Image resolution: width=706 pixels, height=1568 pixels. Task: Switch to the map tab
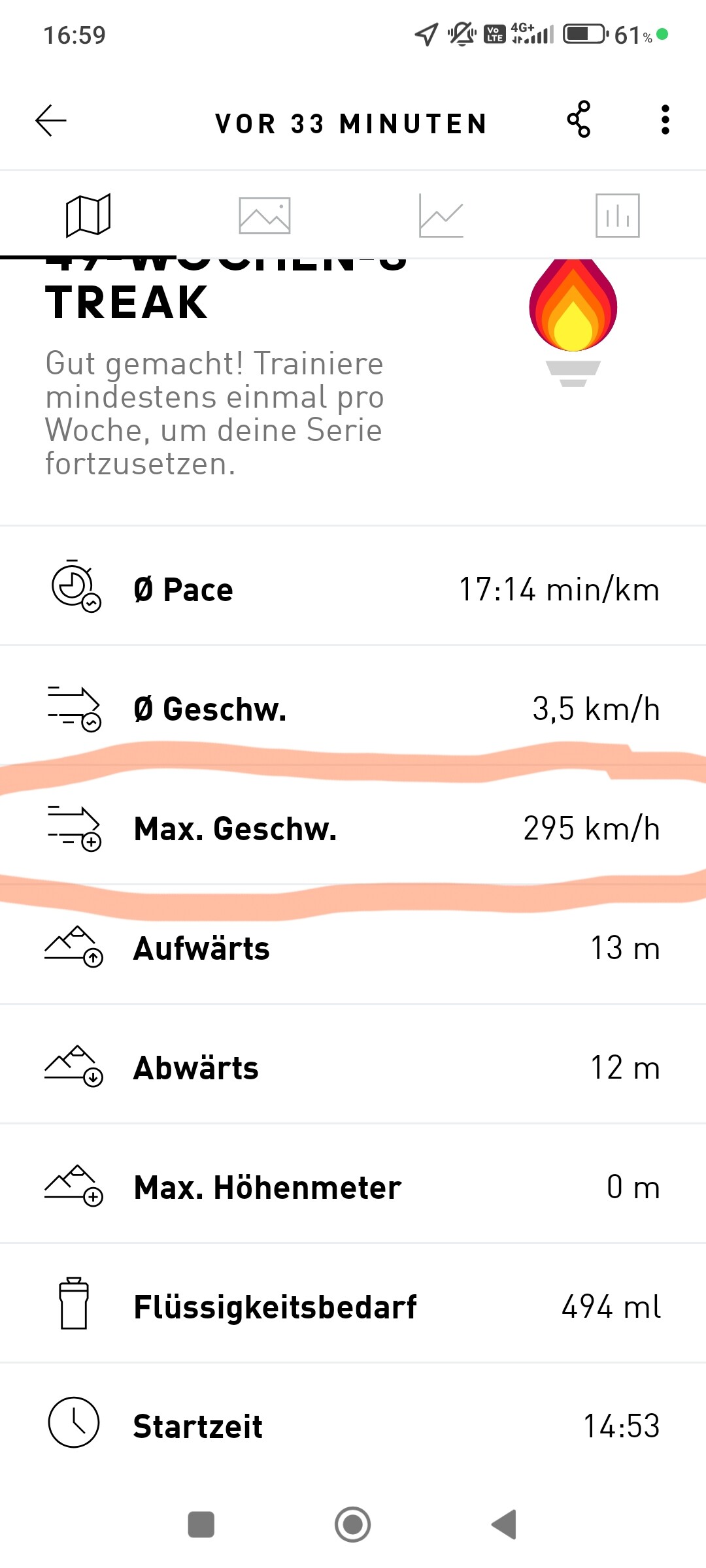(x=88, y=216)
